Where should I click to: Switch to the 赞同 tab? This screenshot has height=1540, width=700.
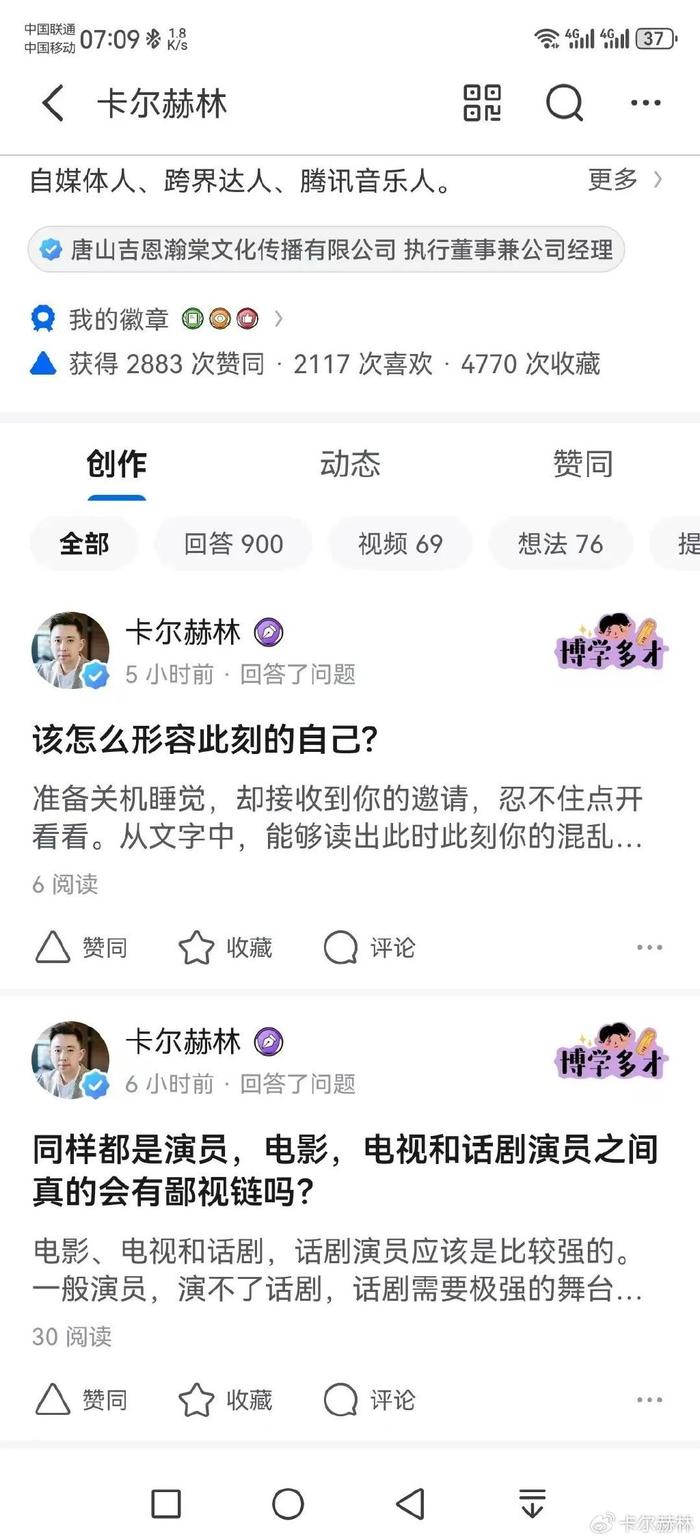582,464
